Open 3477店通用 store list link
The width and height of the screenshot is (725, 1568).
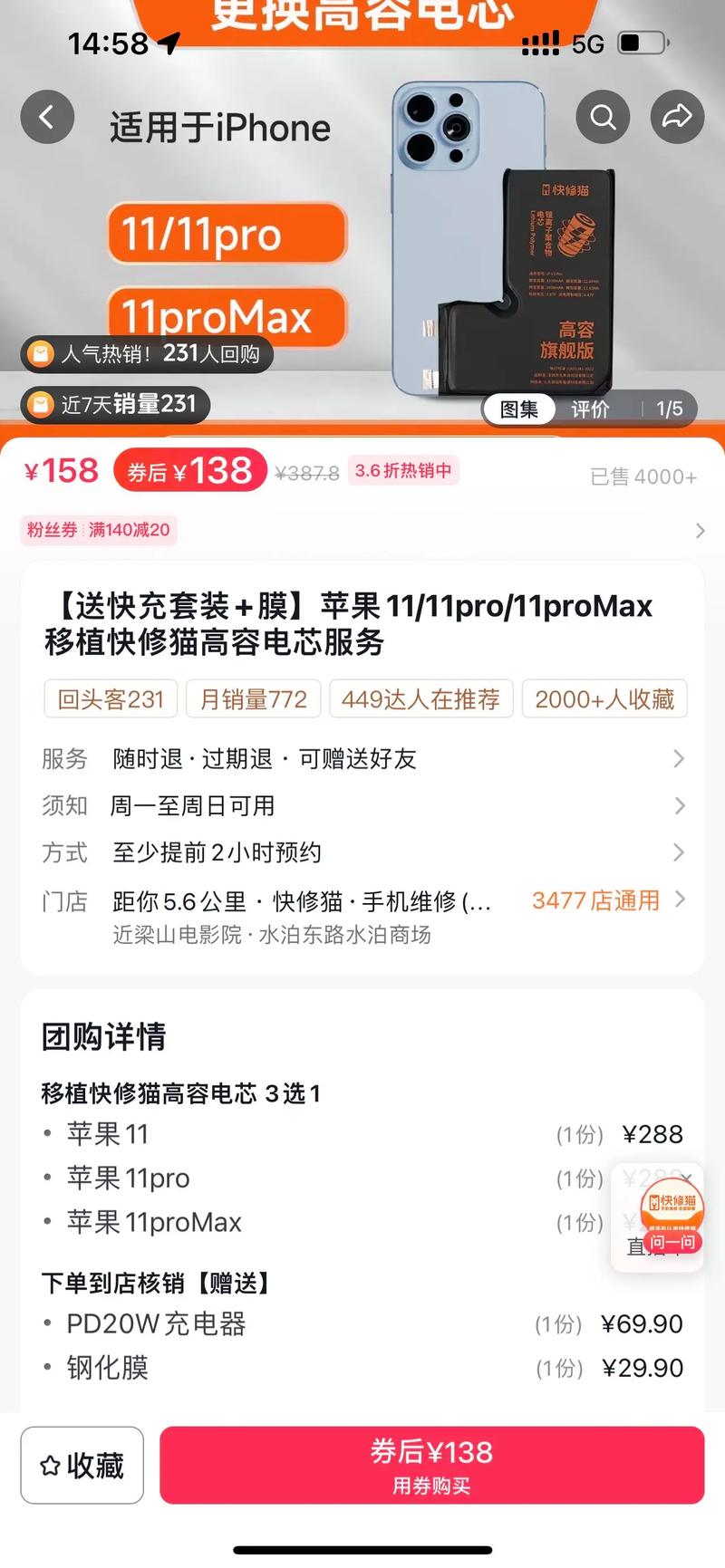596,899
